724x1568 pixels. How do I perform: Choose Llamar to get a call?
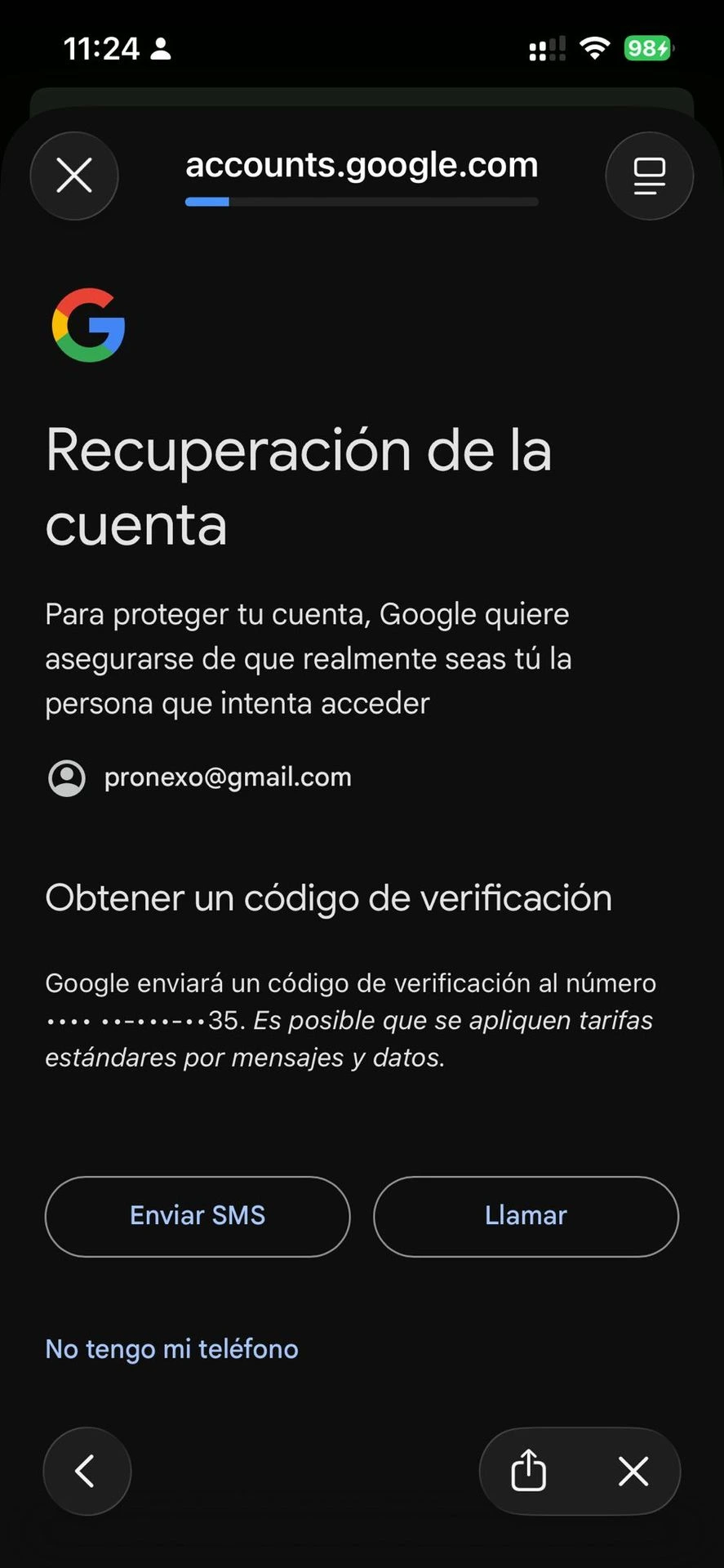point(526,1216)
